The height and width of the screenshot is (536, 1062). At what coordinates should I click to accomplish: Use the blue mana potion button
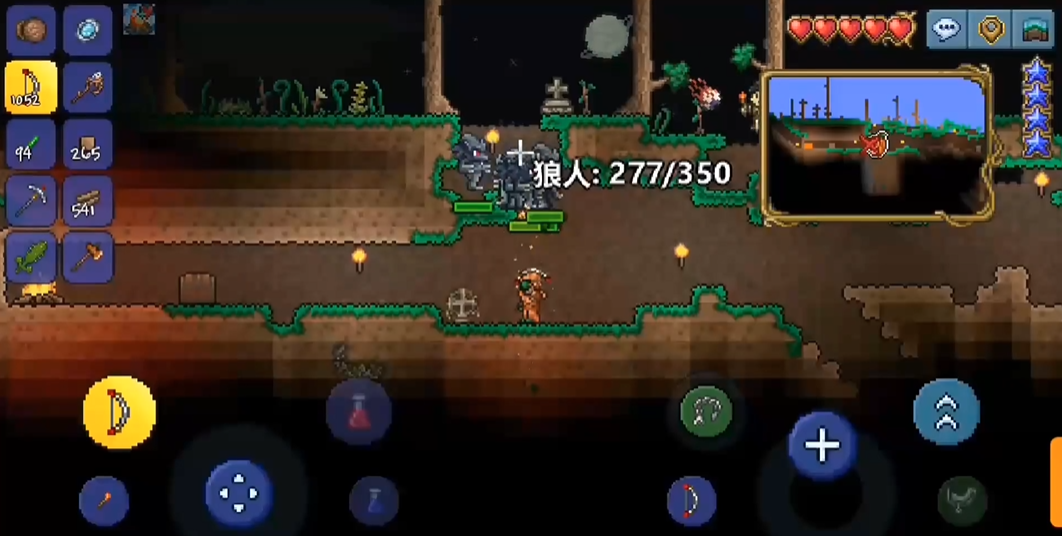coord(374,499)
